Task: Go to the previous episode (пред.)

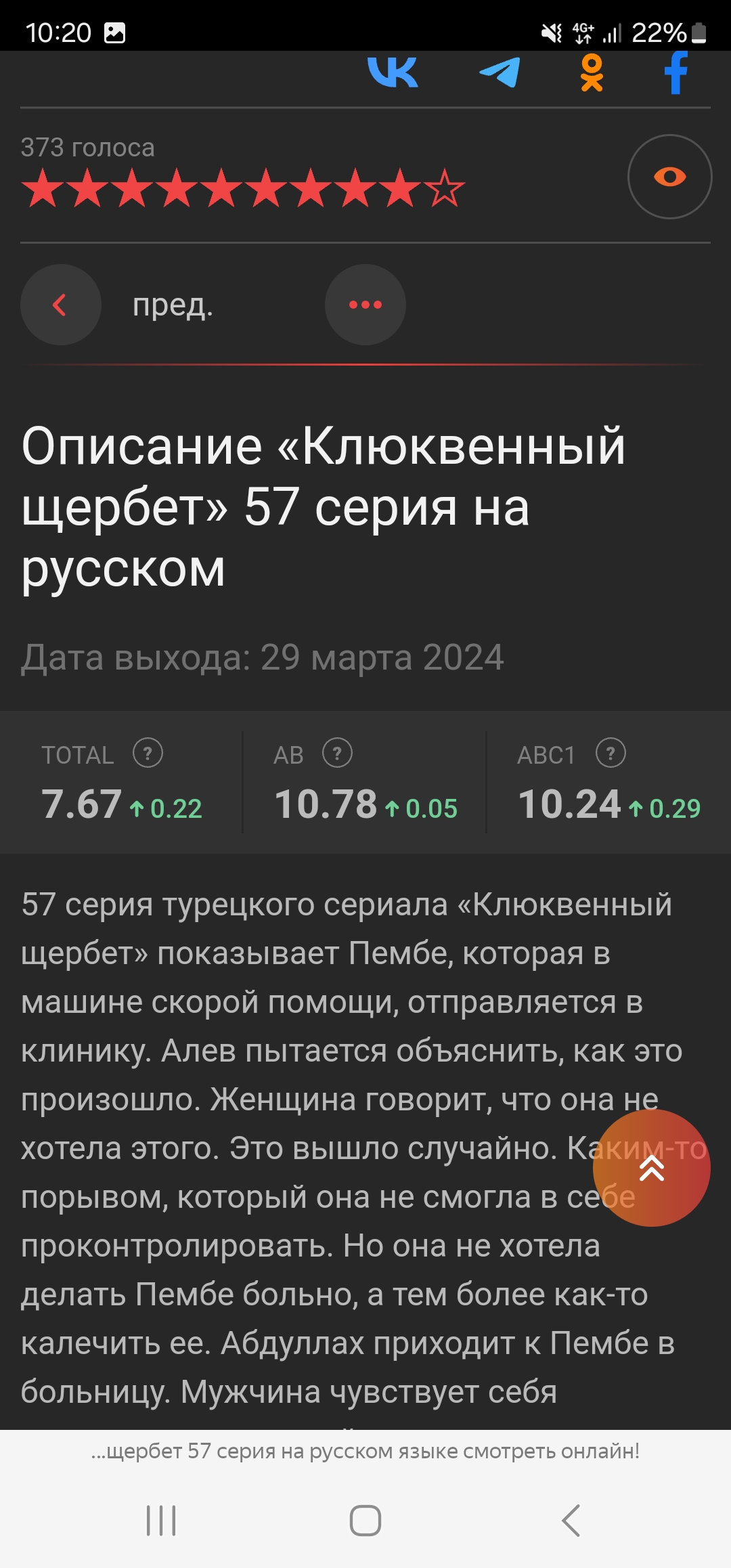Action: click(x=61, y=305)
